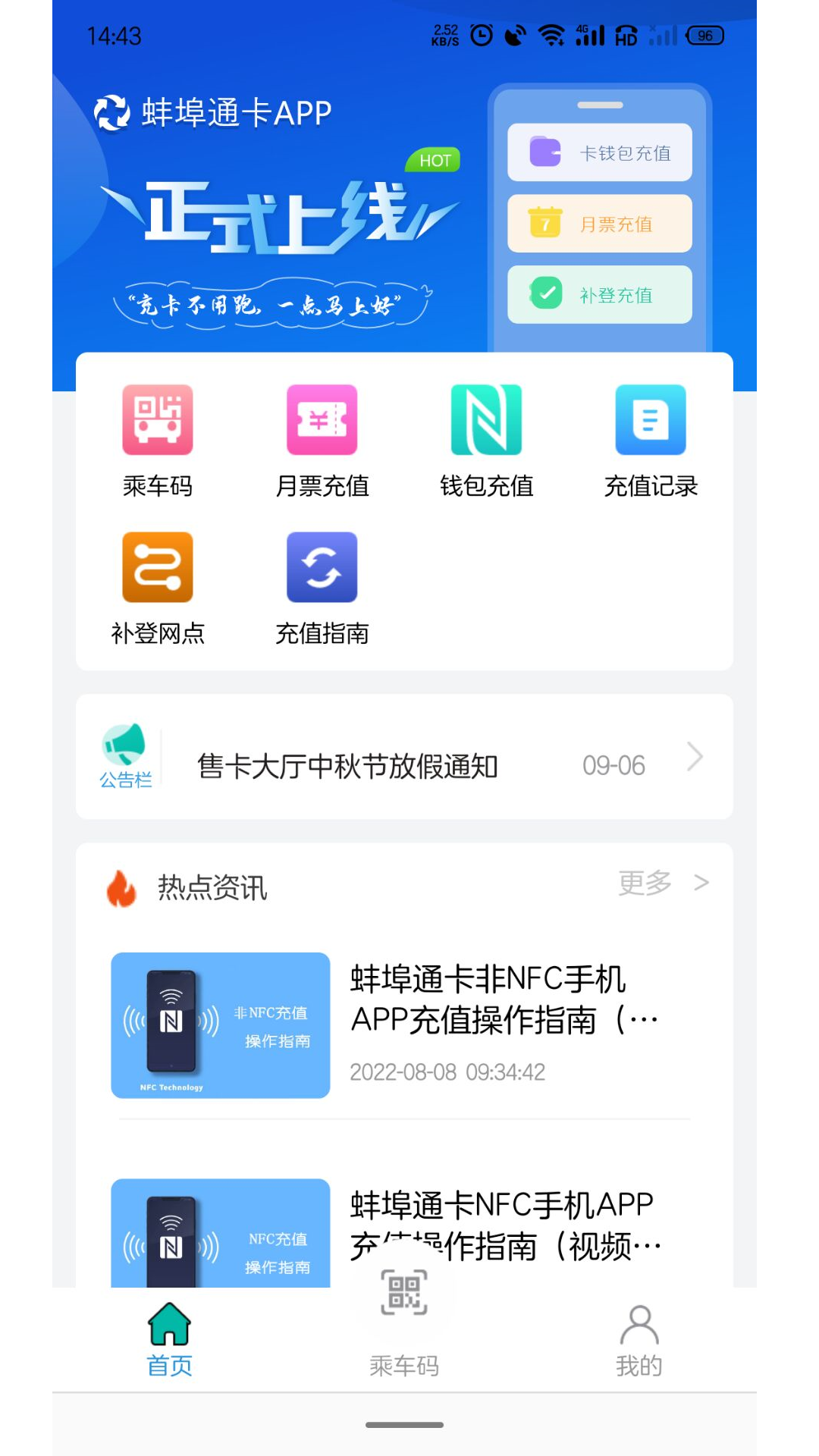Select the NFC 钱包充值 wallet recharge icon

tap(486, 419)
